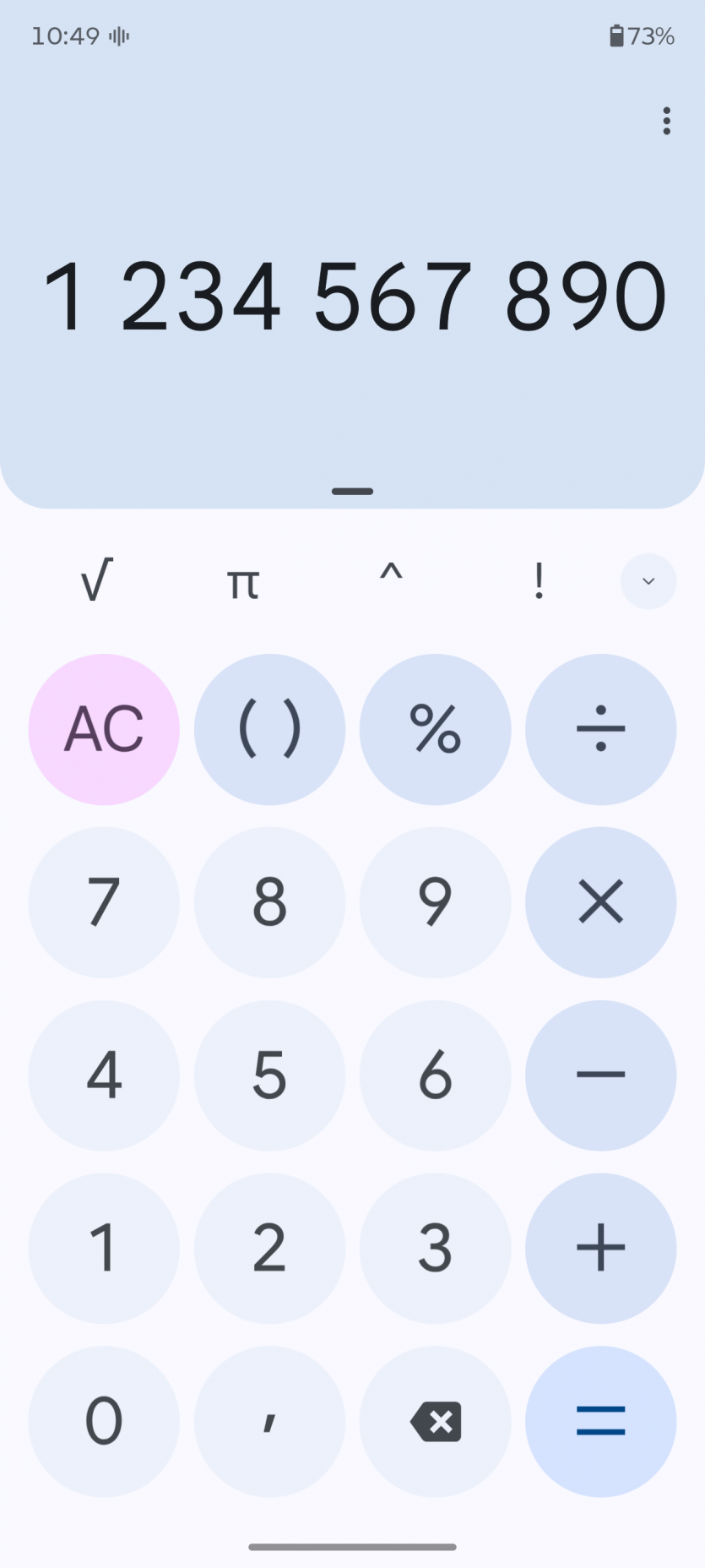Viewport: 705px width, 1568px height.
Task: Tap the exponent caret key
Action: point(391,581)
